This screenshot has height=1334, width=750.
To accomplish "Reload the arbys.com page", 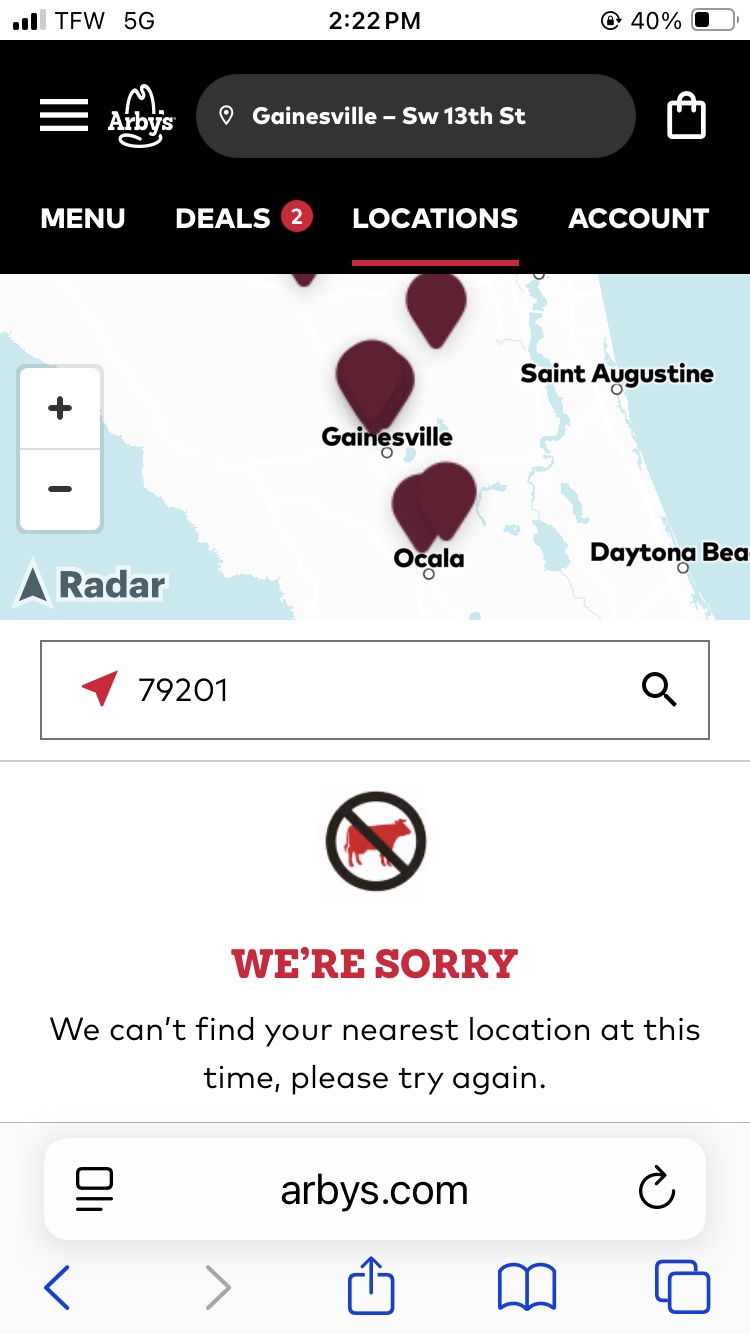I will click(657, 1189).
